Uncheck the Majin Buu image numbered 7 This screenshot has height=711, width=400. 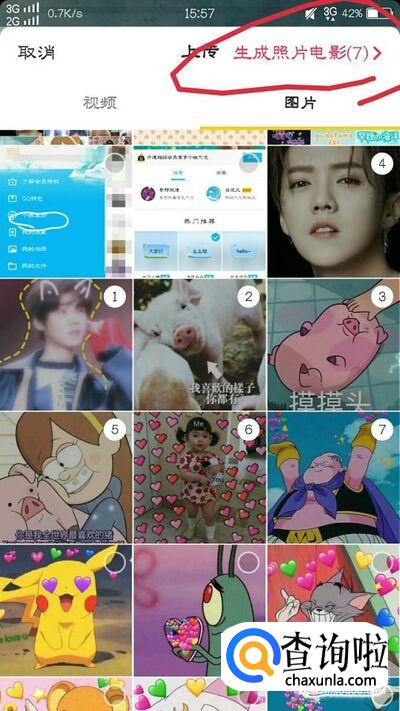click(382, 429)
